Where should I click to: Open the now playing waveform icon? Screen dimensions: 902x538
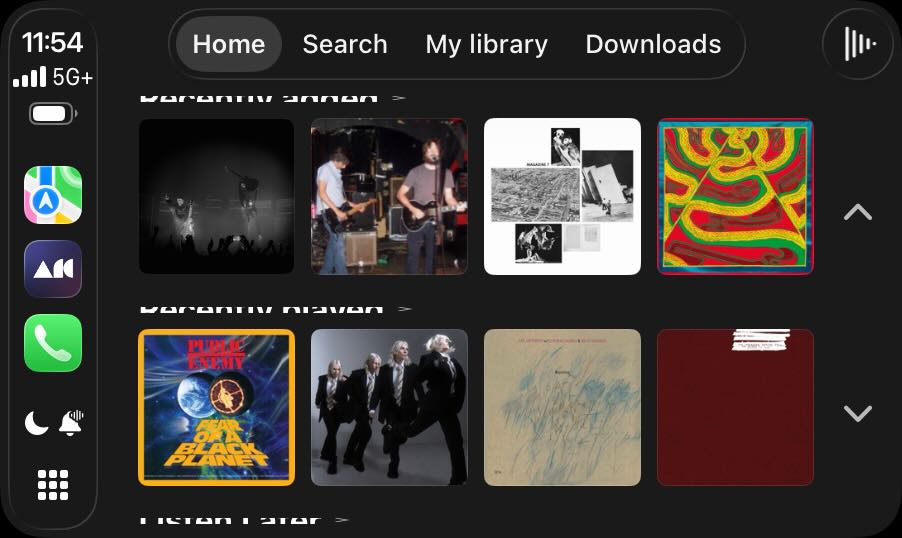(x=859, y=44)
